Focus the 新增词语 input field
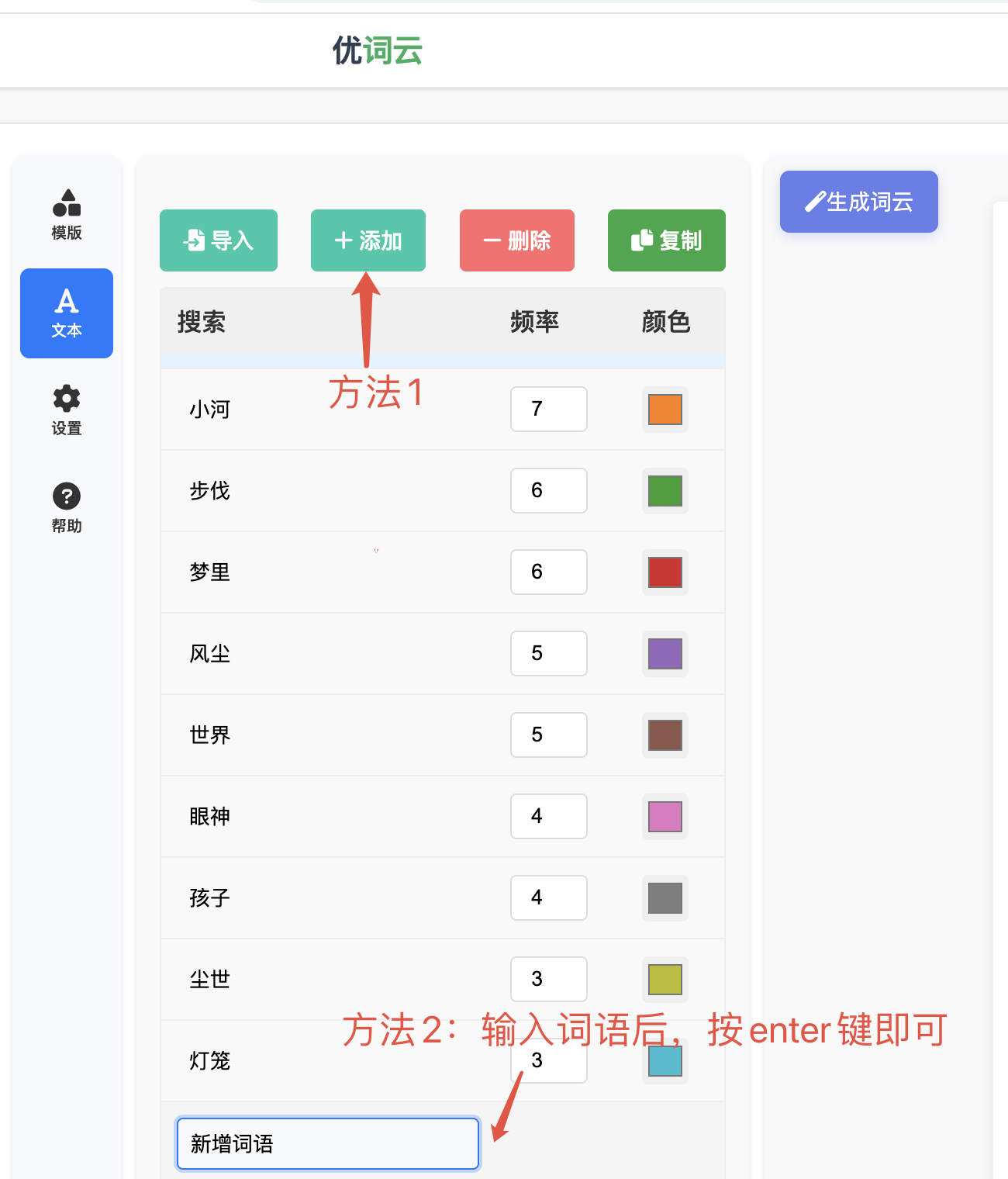The image size is (1008, 1179). pyautogui.click(x=327, y=1143)
